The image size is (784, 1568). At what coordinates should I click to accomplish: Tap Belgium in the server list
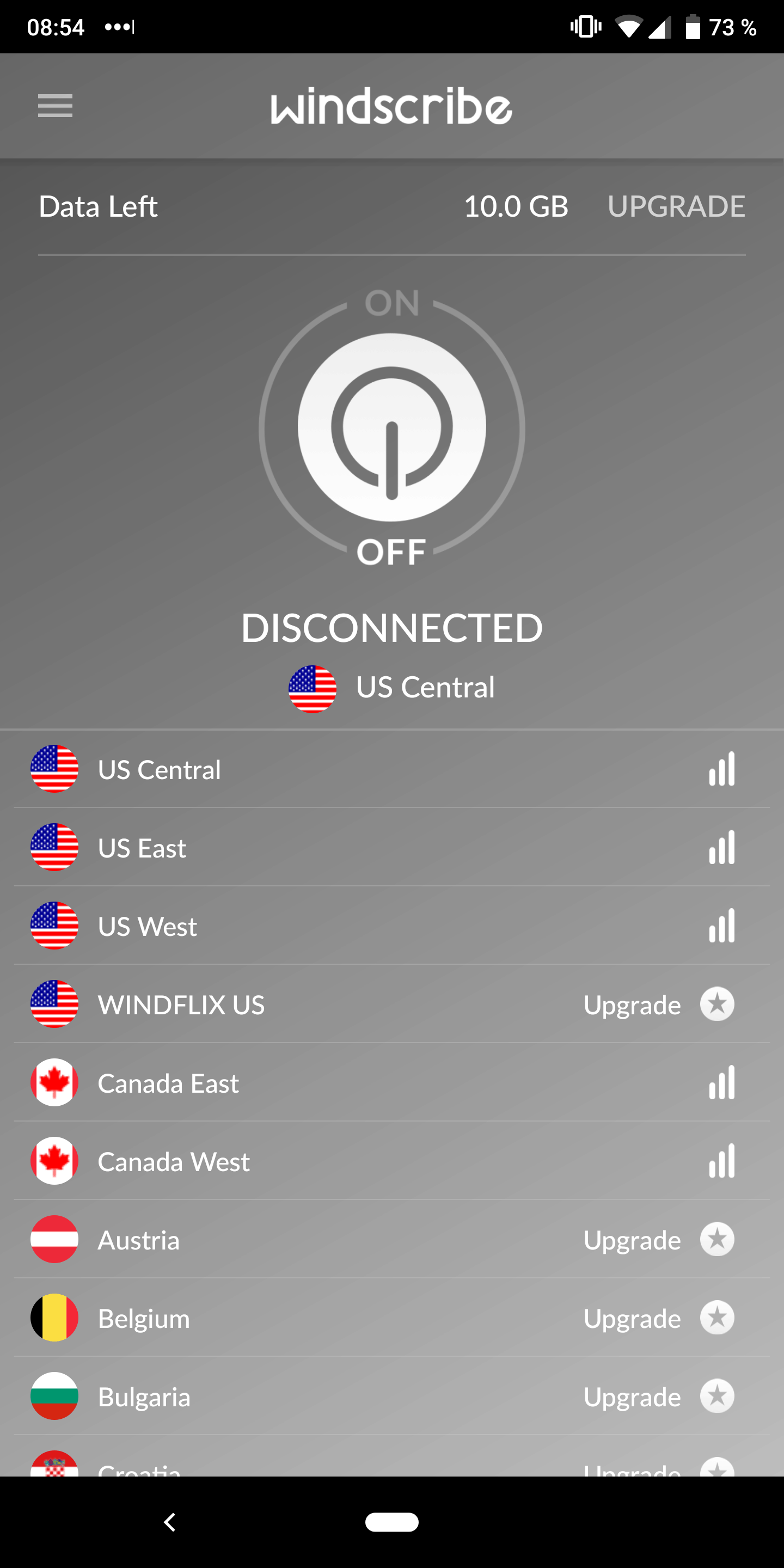(x=392, y=1318)
